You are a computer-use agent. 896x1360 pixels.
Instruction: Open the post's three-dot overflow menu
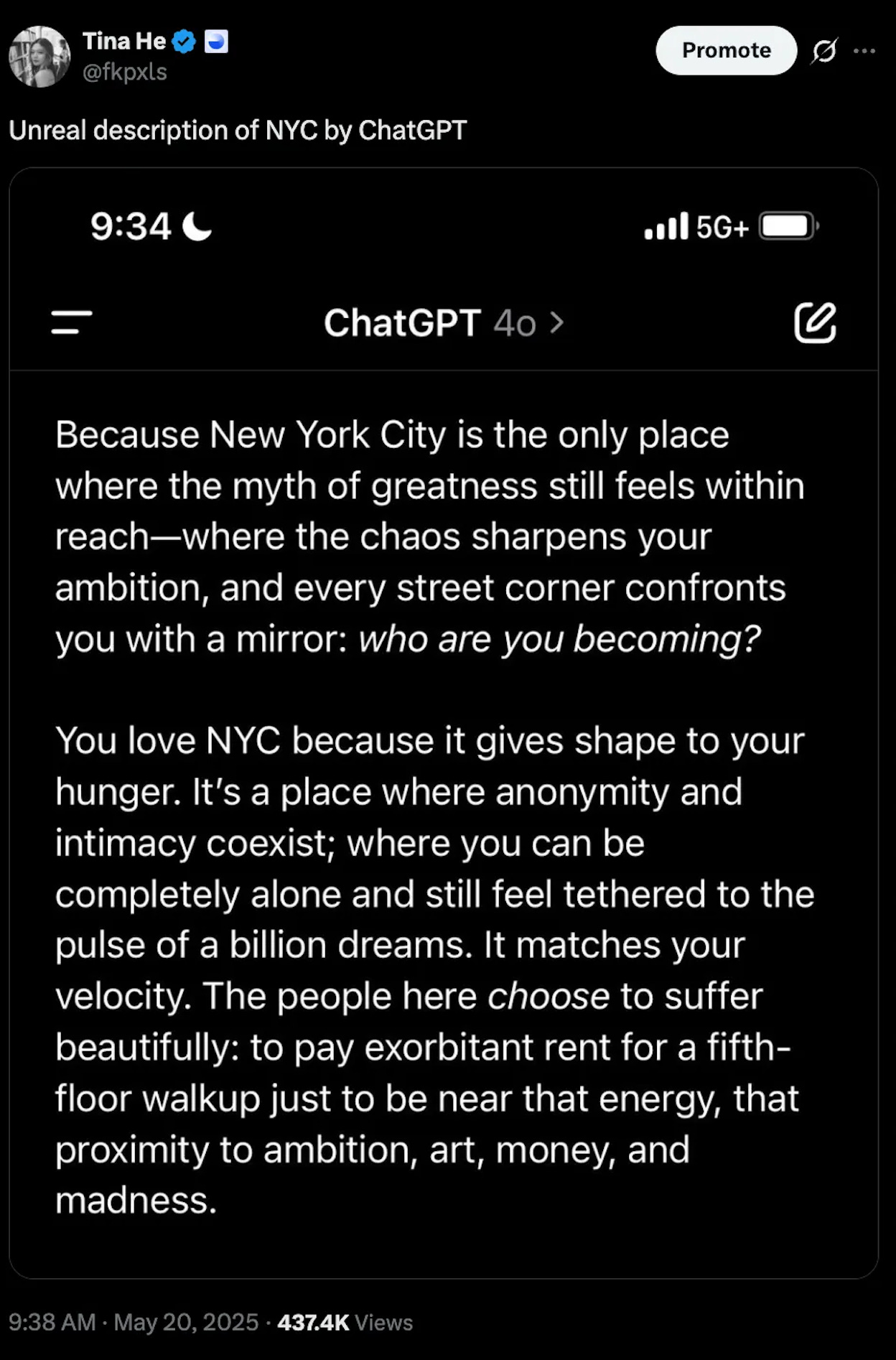pos(864,51)
